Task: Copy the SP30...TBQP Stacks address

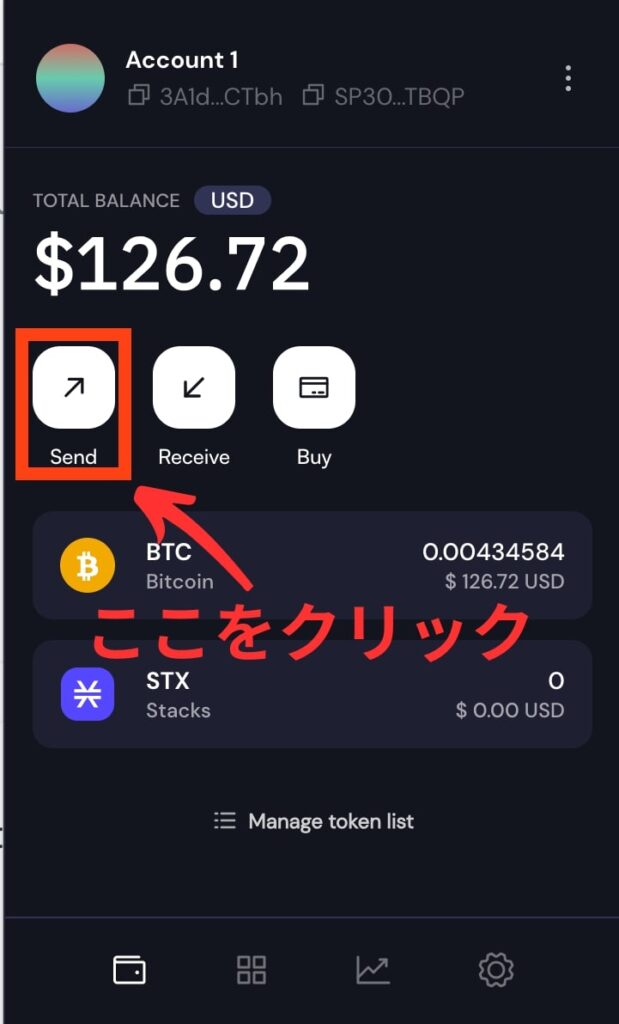Action: point(383,97)
